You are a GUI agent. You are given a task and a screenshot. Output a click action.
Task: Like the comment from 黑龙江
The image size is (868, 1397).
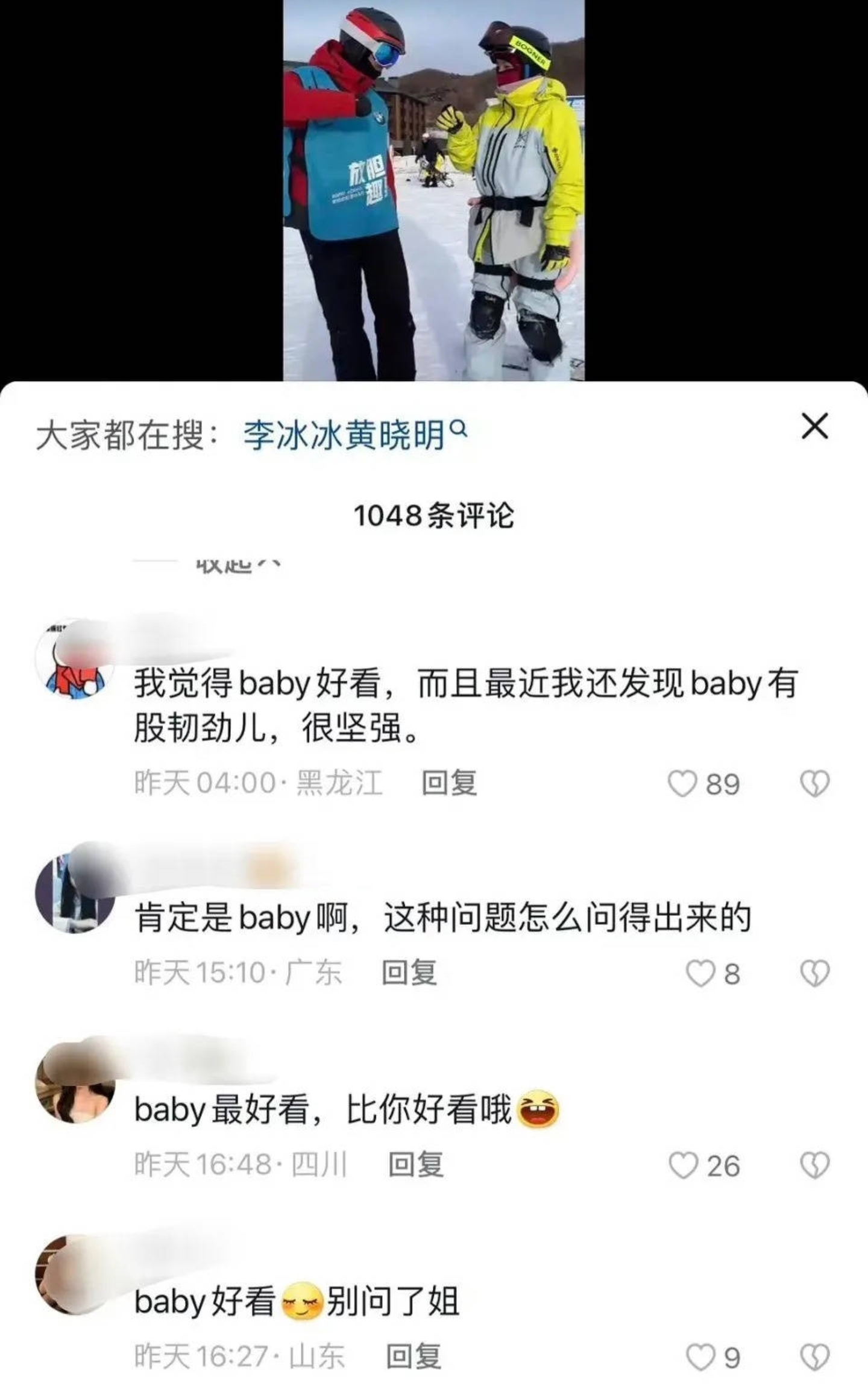click(683, 784)
